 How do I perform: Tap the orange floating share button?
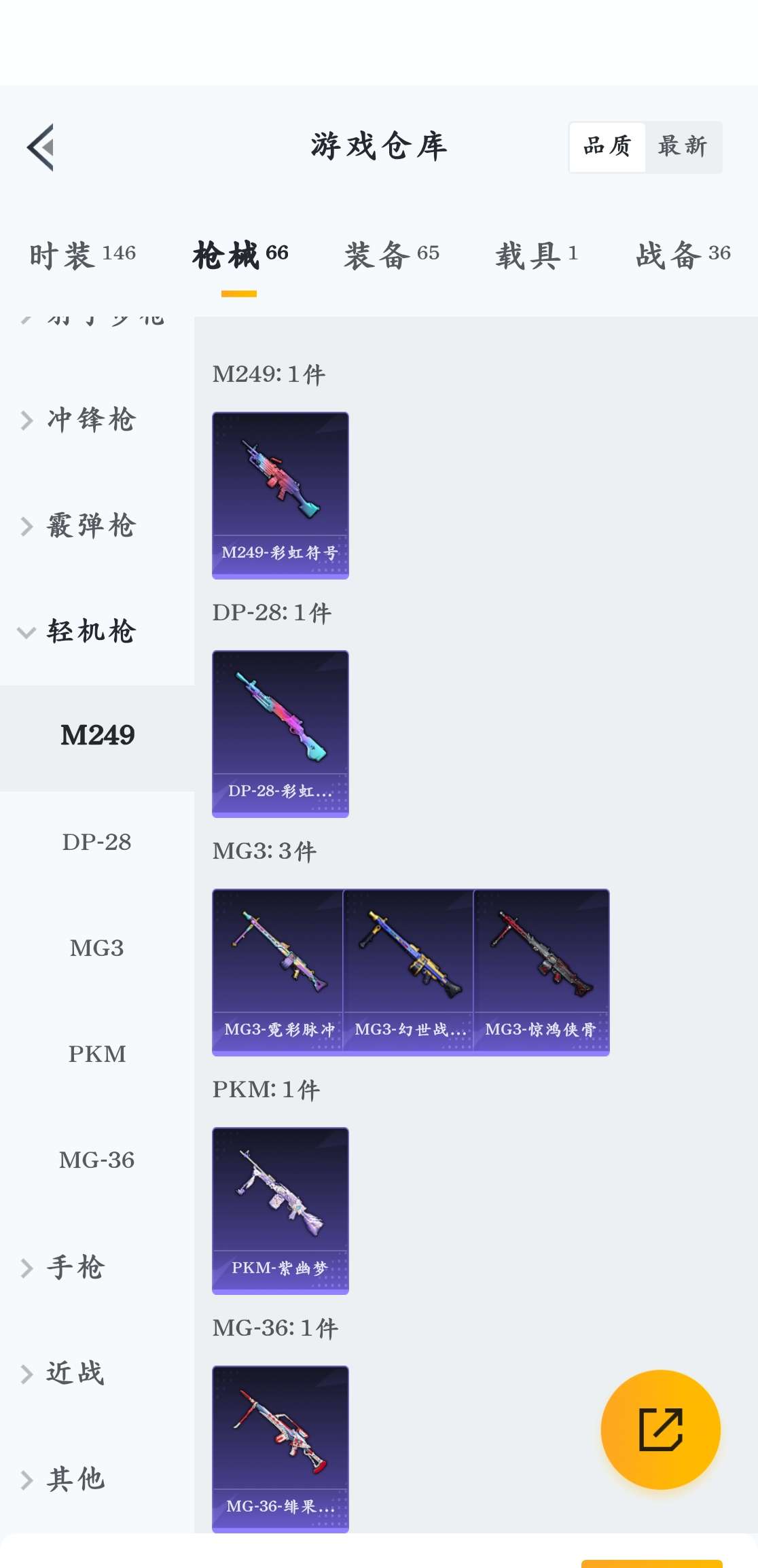pos(660,1429)
